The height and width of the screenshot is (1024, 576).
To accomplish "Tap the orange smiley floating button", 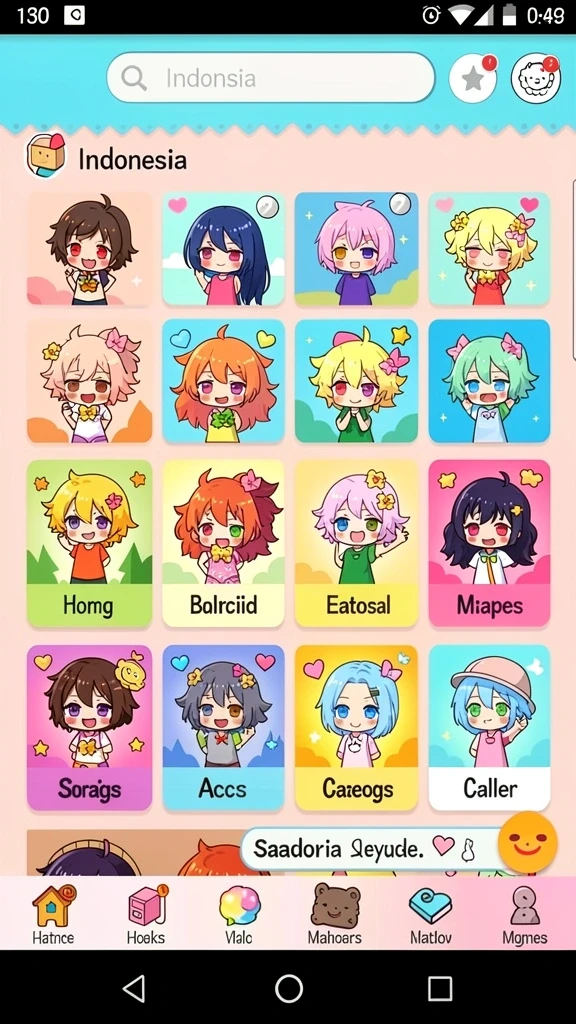I will tap(528, 842).
